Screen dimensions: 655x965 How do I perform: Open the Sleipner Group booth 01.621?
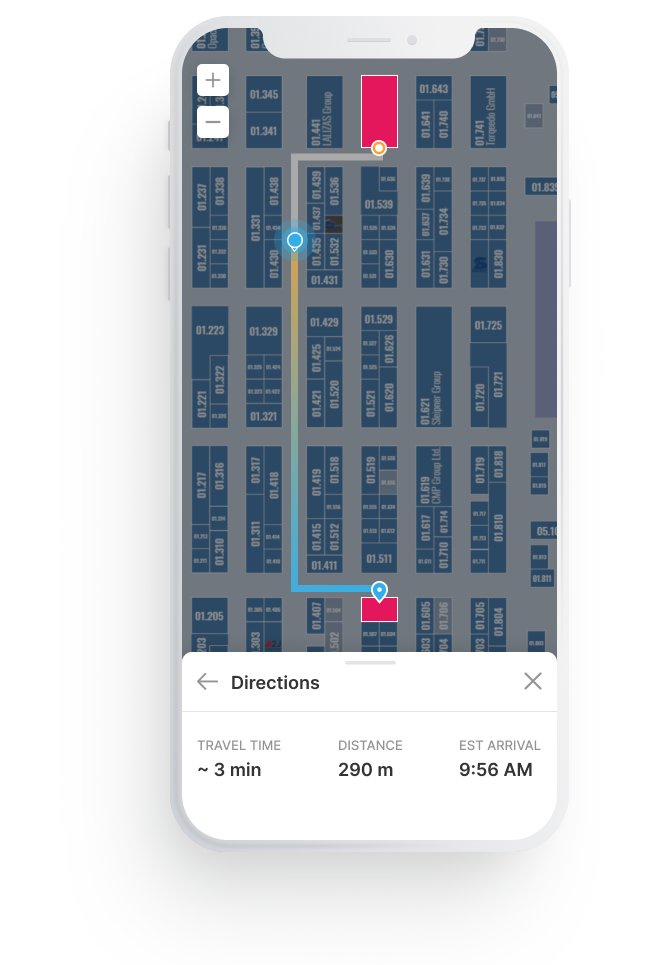[x=433, y=365]
